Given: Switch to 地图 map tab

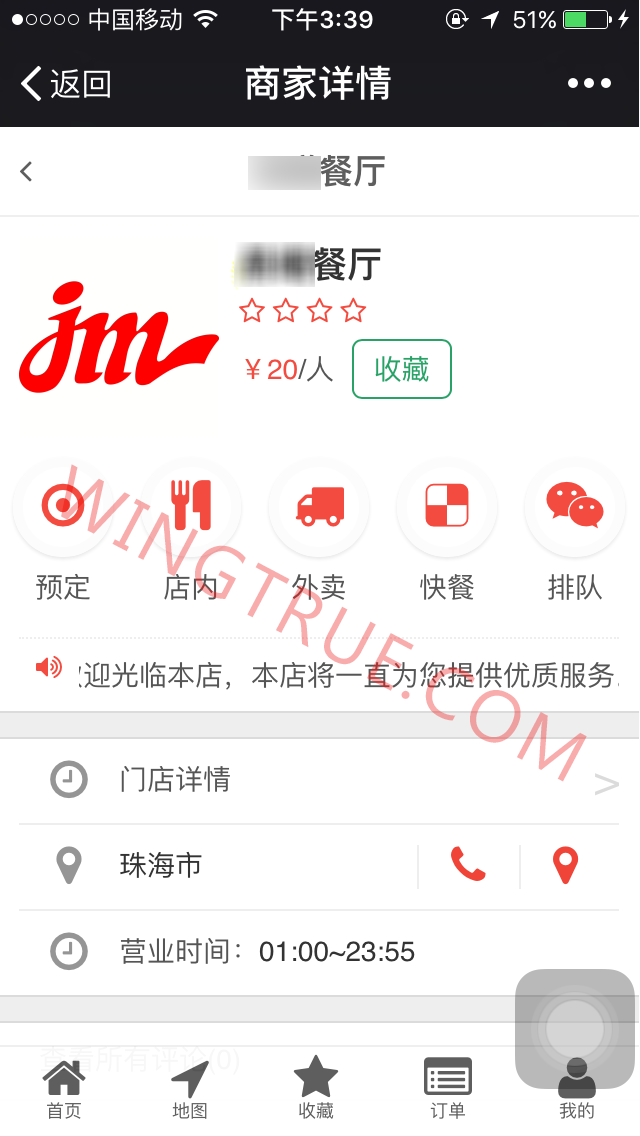Looking at the screenshot, I should 190,1090.
